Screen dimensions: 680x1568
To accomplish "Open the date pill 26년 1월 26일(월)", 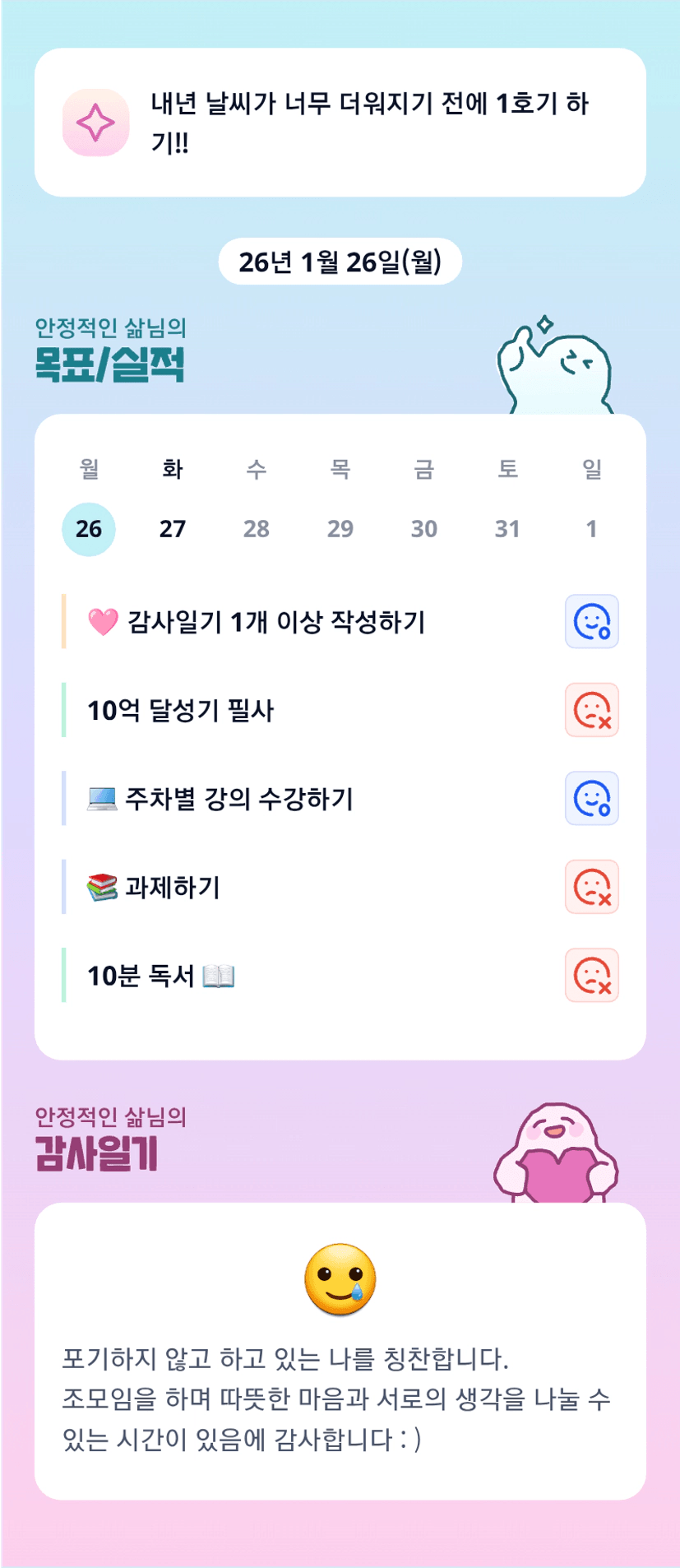I will pyautogui.click(x=340, y=262).
